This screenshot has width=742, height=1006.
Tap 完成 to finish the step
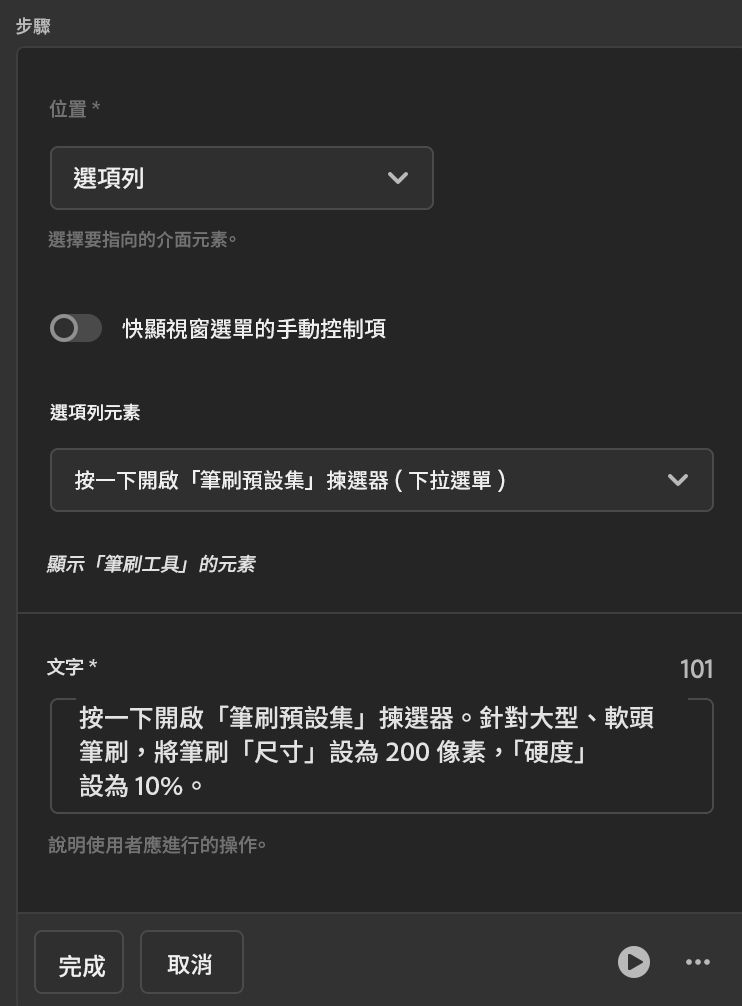pyautogui.click(x=80, y=964)
